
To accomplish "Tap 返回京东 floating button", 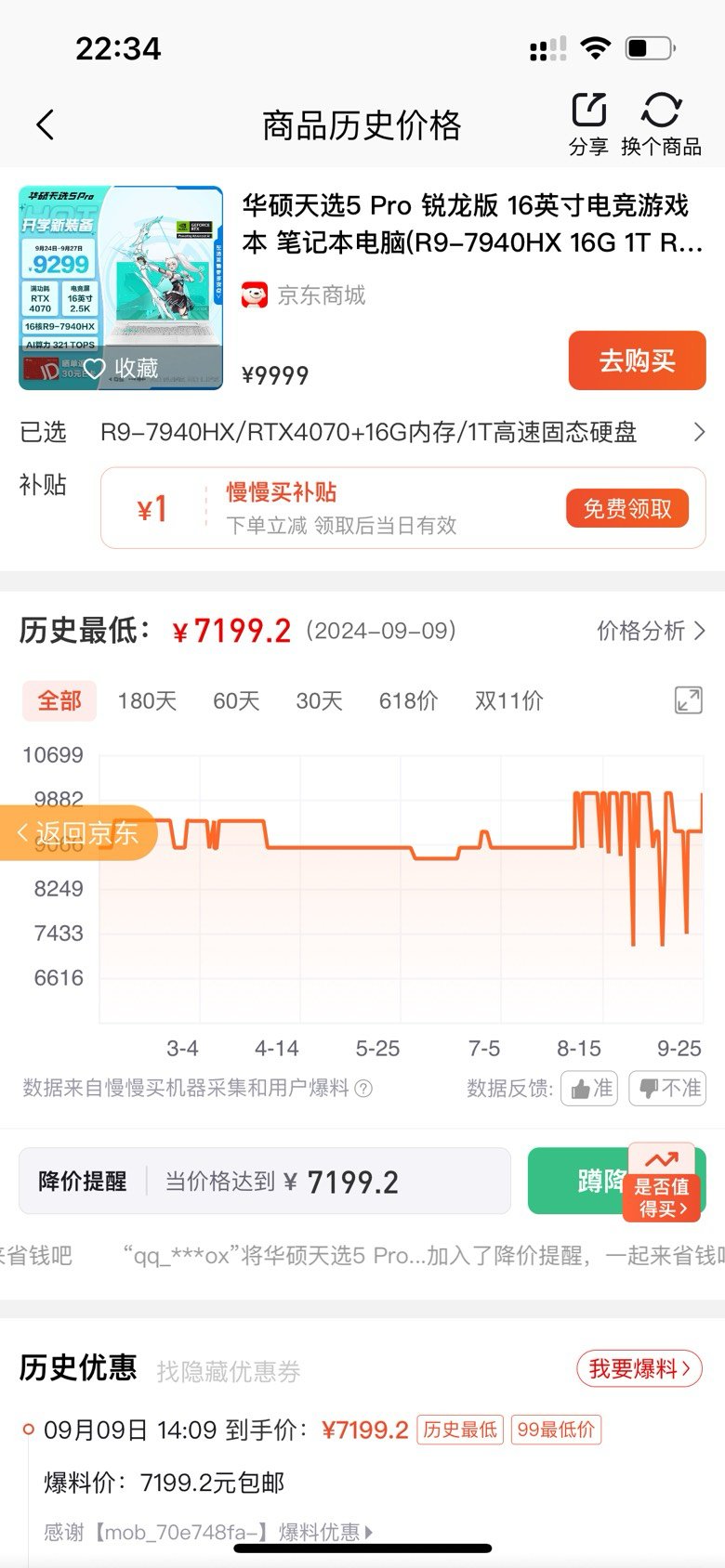I will [78, 832].
